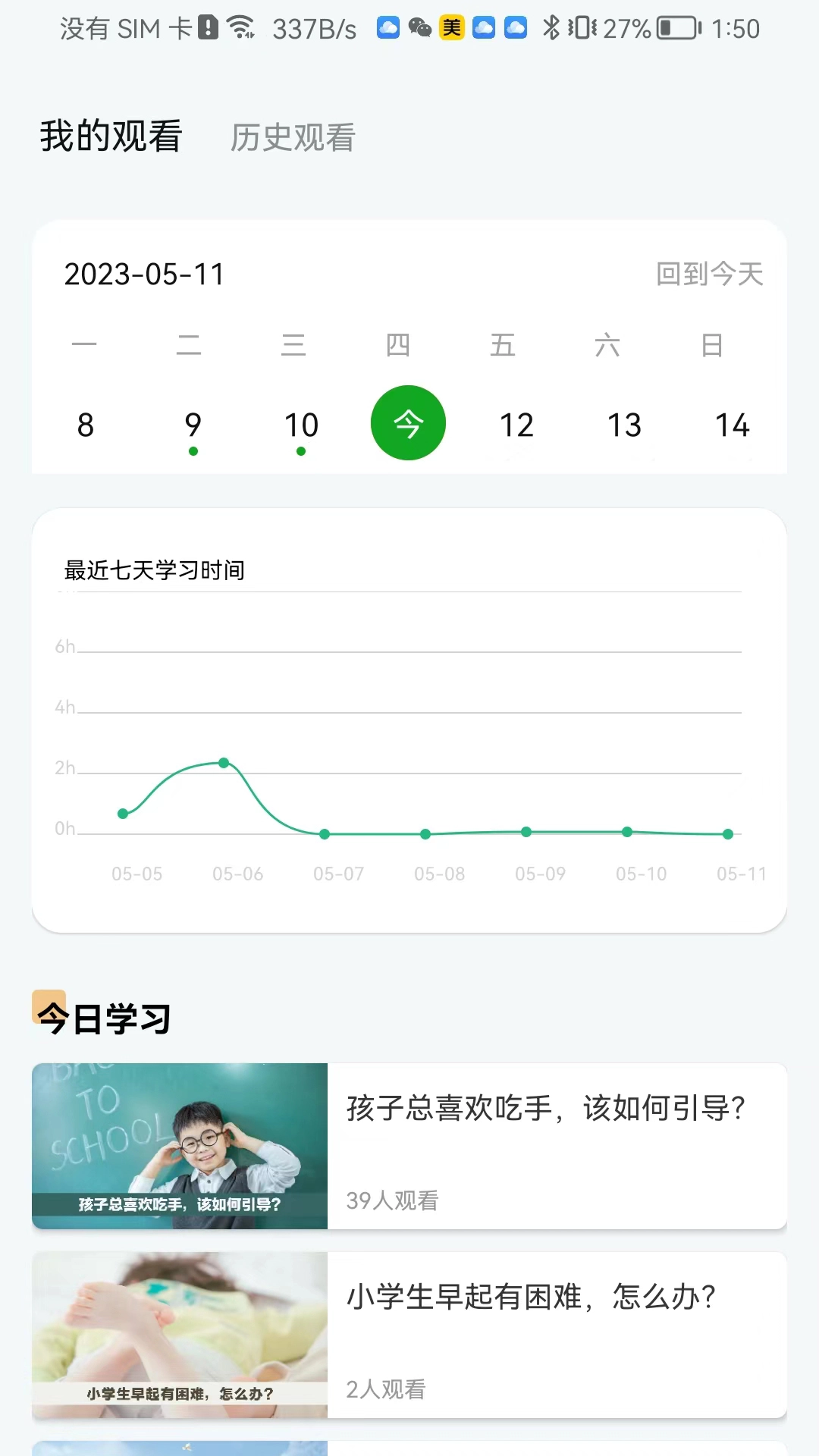The width and height of the screenshot is (819, 1456).
Task: Open the video 孩子总喜欢吃手，该如何引导？
Action: 409,1146
